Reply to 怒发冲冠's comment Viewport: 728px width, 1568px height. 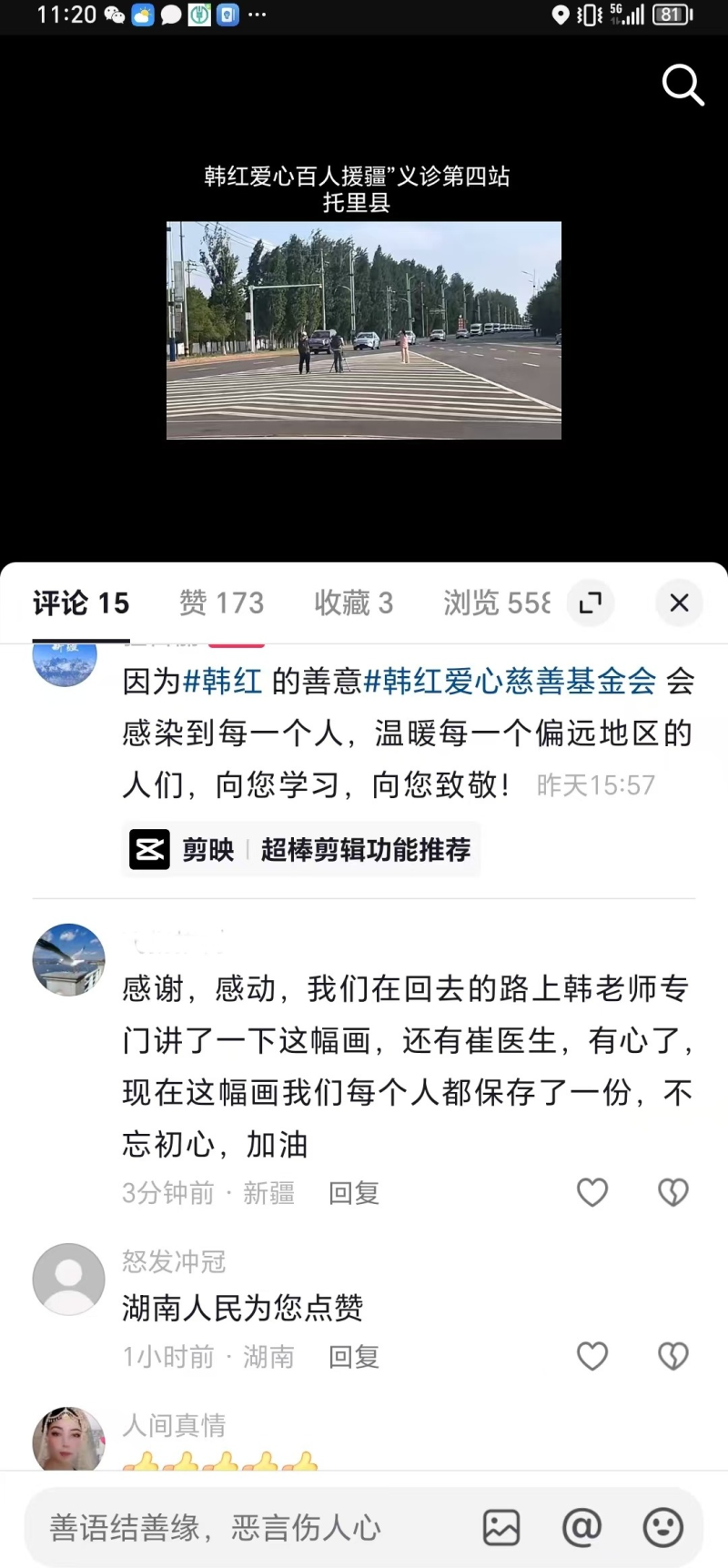pos(353,1357)
